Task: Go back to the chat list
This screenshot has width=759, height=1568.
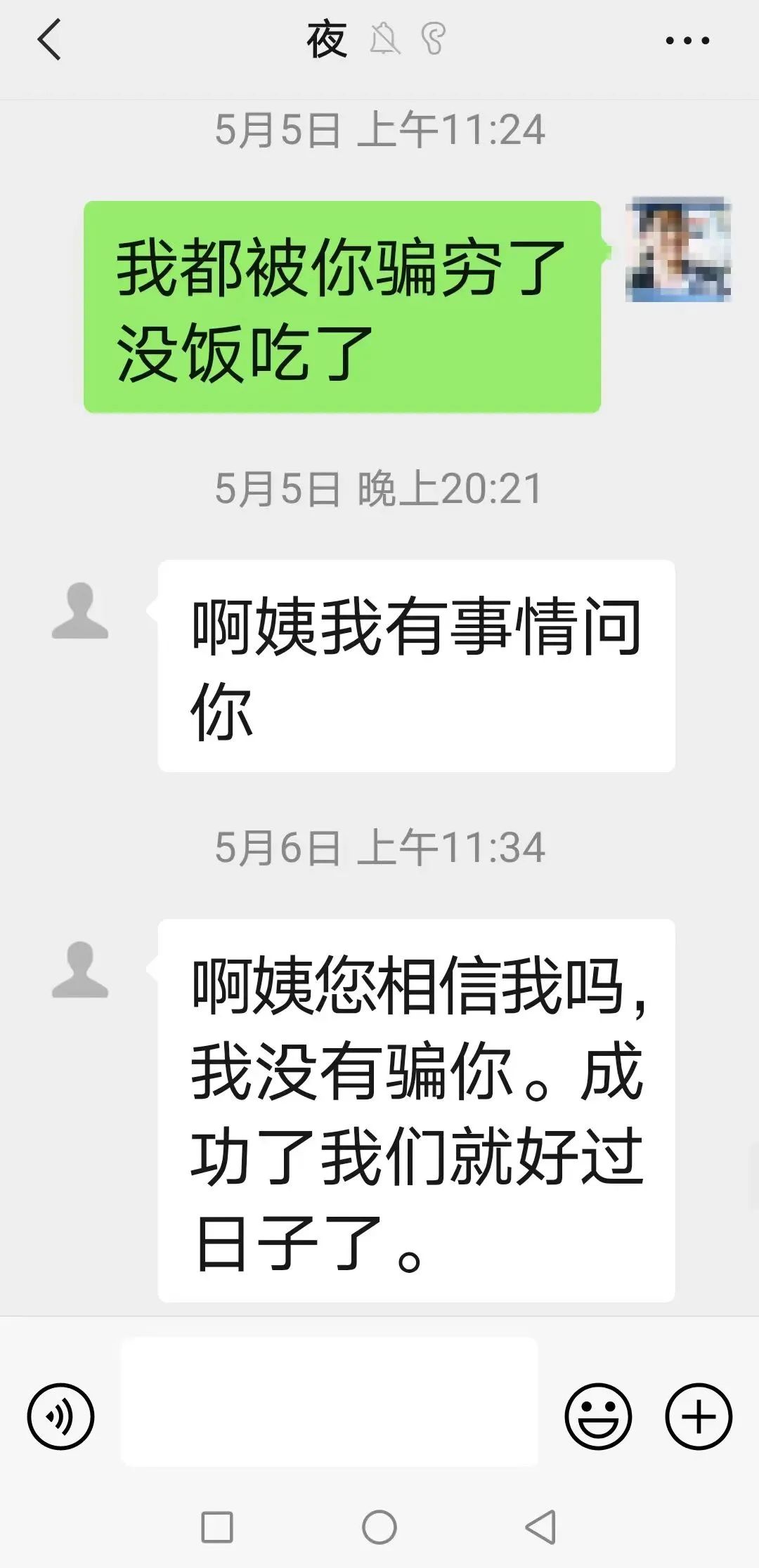Action: 49,40
